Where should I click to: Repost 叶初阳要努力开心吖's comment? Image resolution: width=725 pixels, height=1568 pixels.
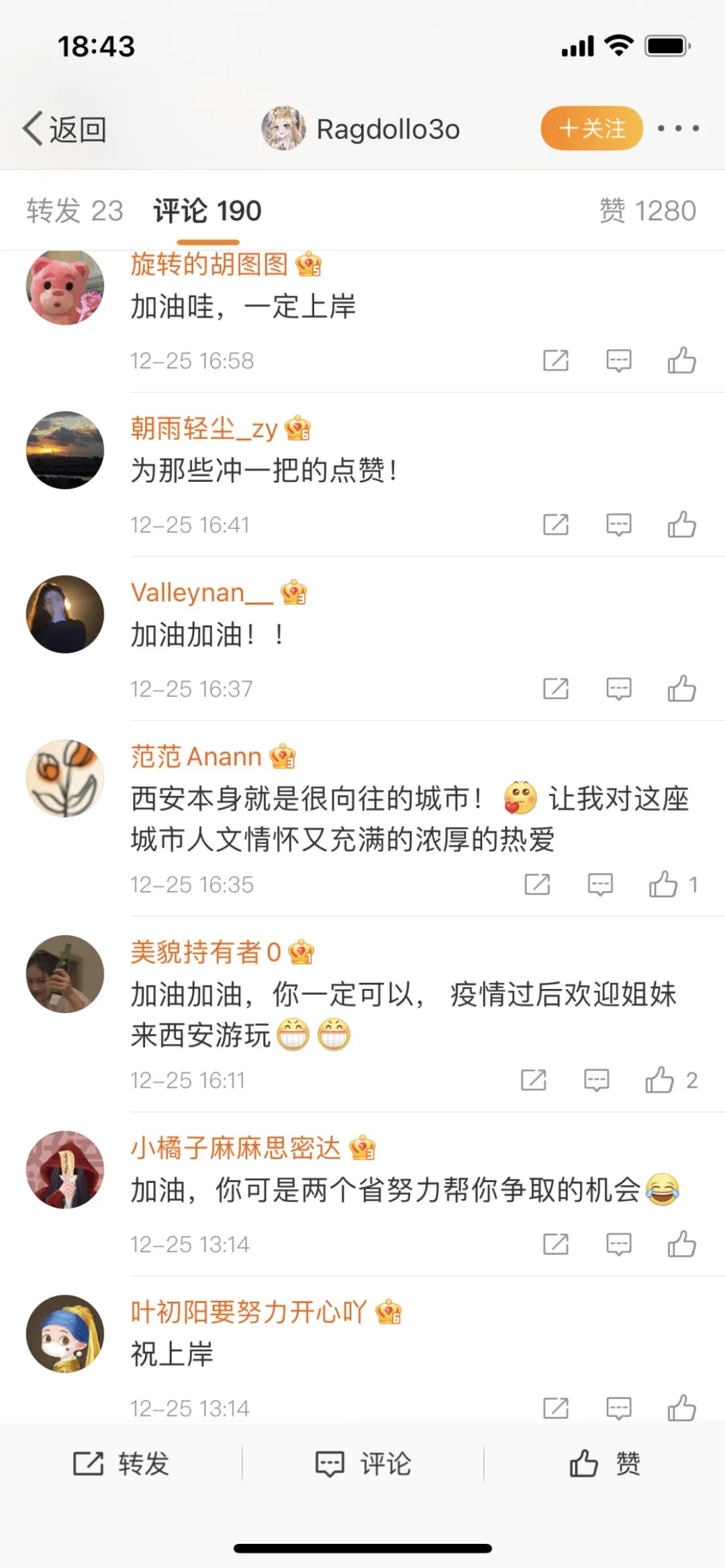pyautogui.click(x=556, y=1408)
